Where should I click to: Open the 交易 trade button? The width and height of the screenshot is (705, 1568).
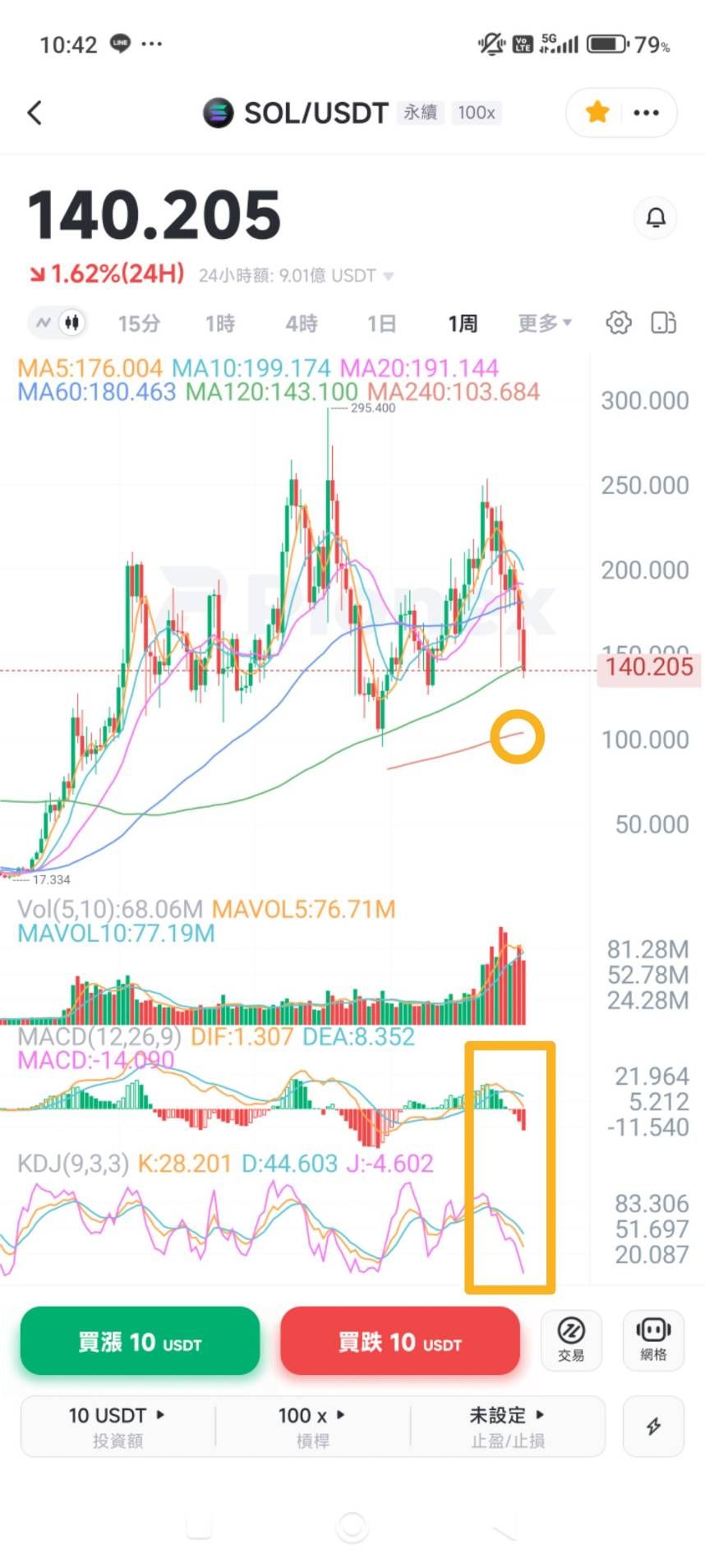tap(571, 1340)
